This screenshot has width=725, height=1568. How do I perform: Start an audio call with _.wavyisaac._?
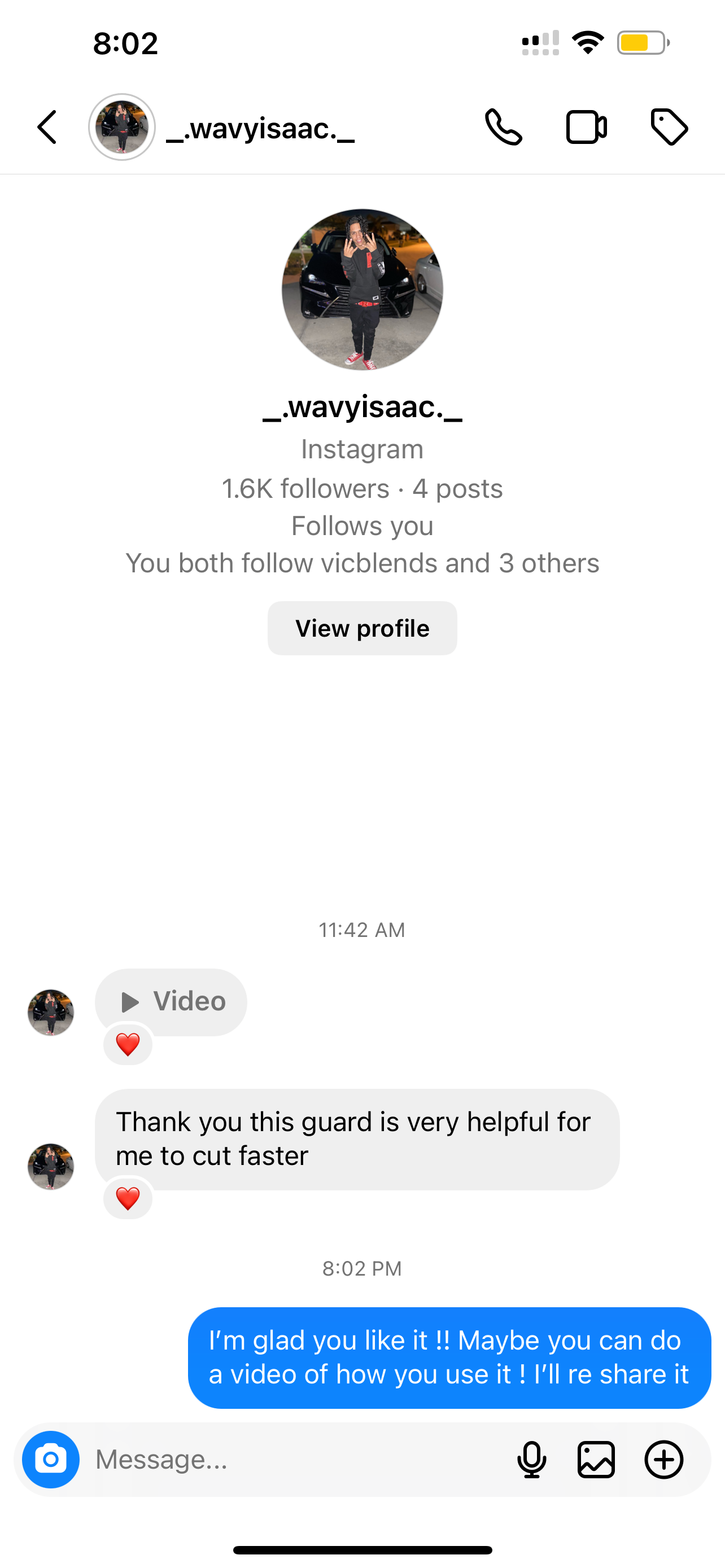(x=504, y=127)
